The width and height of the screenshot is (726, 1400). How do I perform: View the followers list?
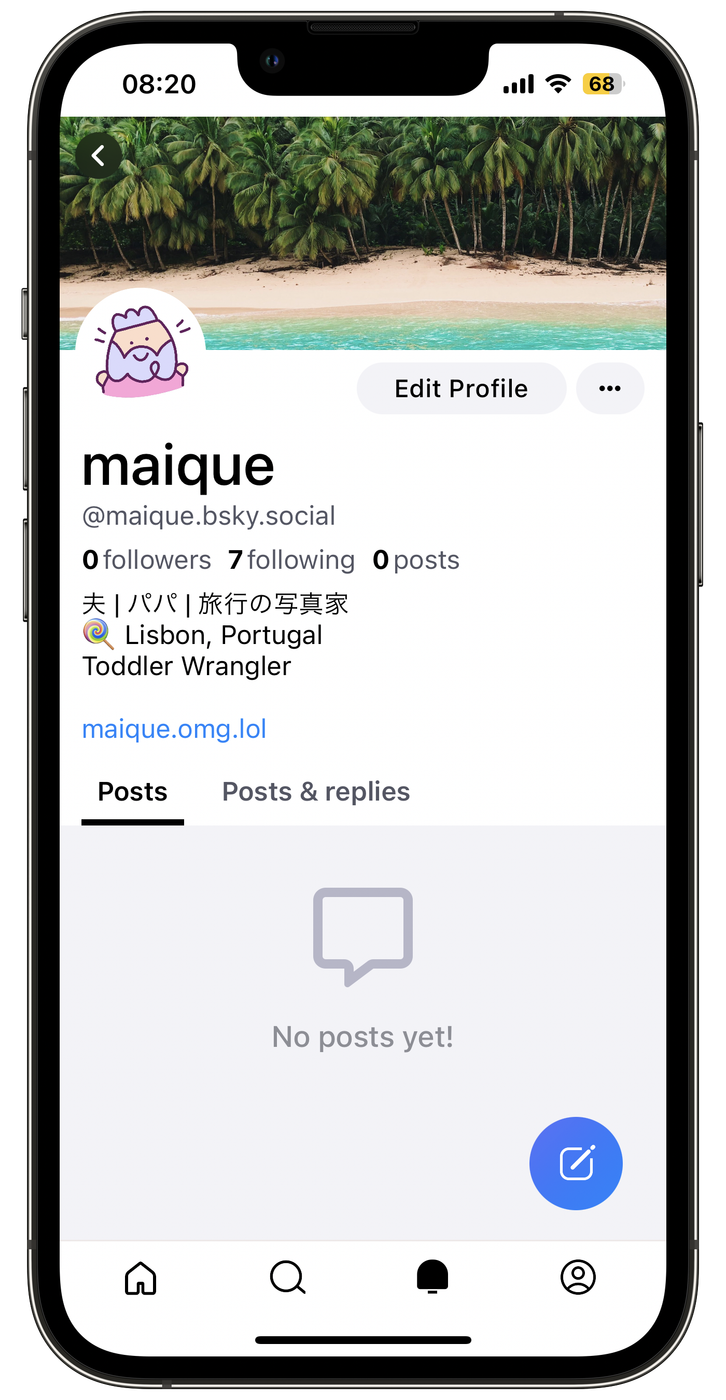point(147,560)
